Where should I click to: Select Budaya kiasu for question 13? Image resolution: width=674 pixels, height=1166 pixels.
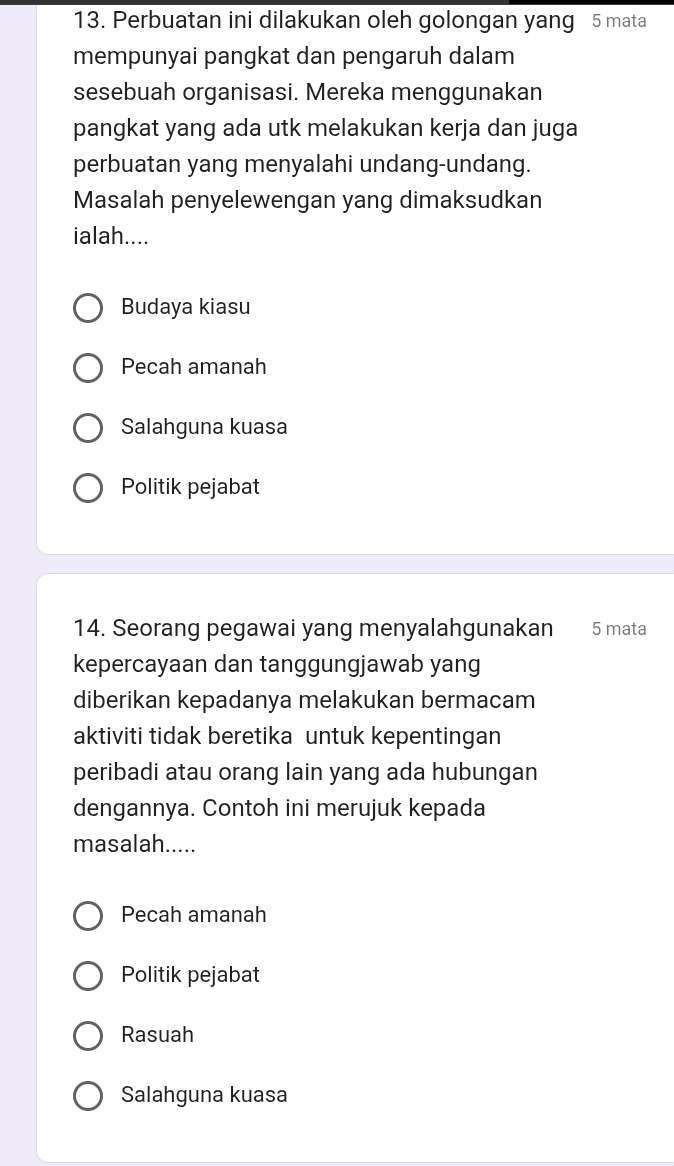(88, 308)
